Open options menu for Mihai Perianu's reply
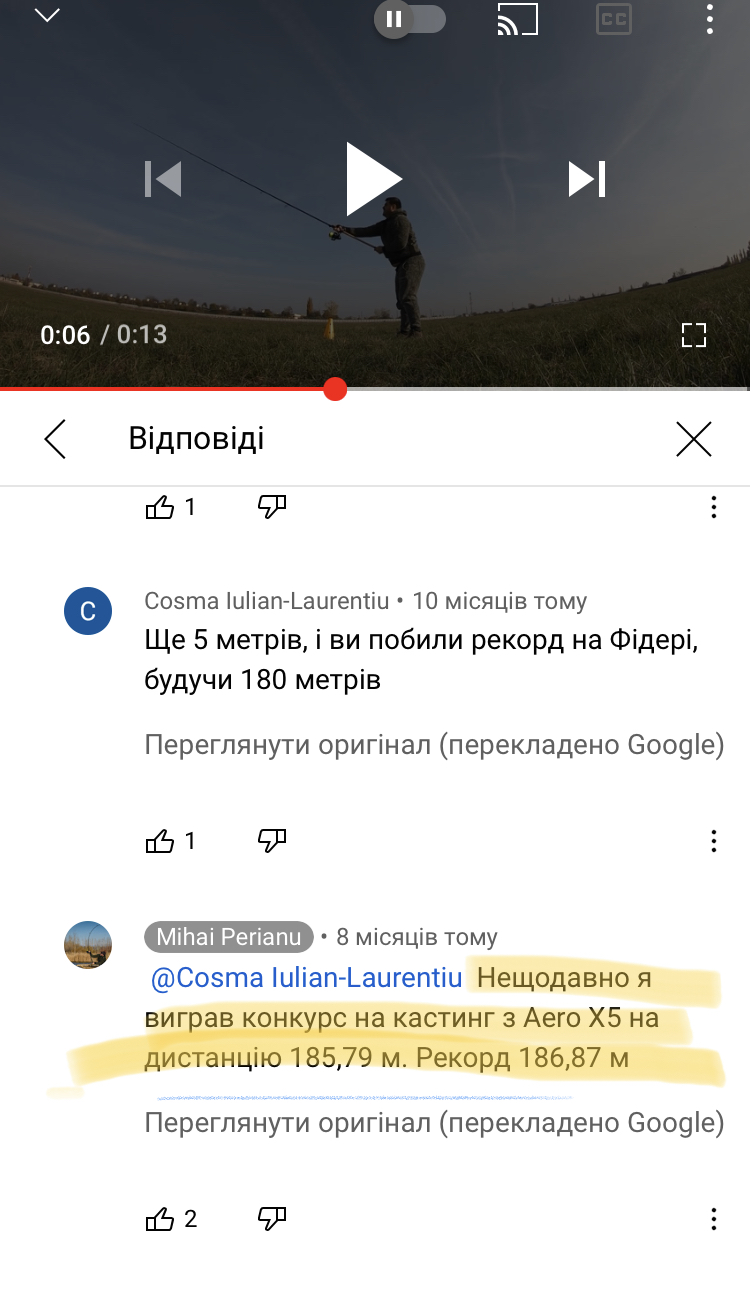The image size is (750, 1301). (714, 1219)
